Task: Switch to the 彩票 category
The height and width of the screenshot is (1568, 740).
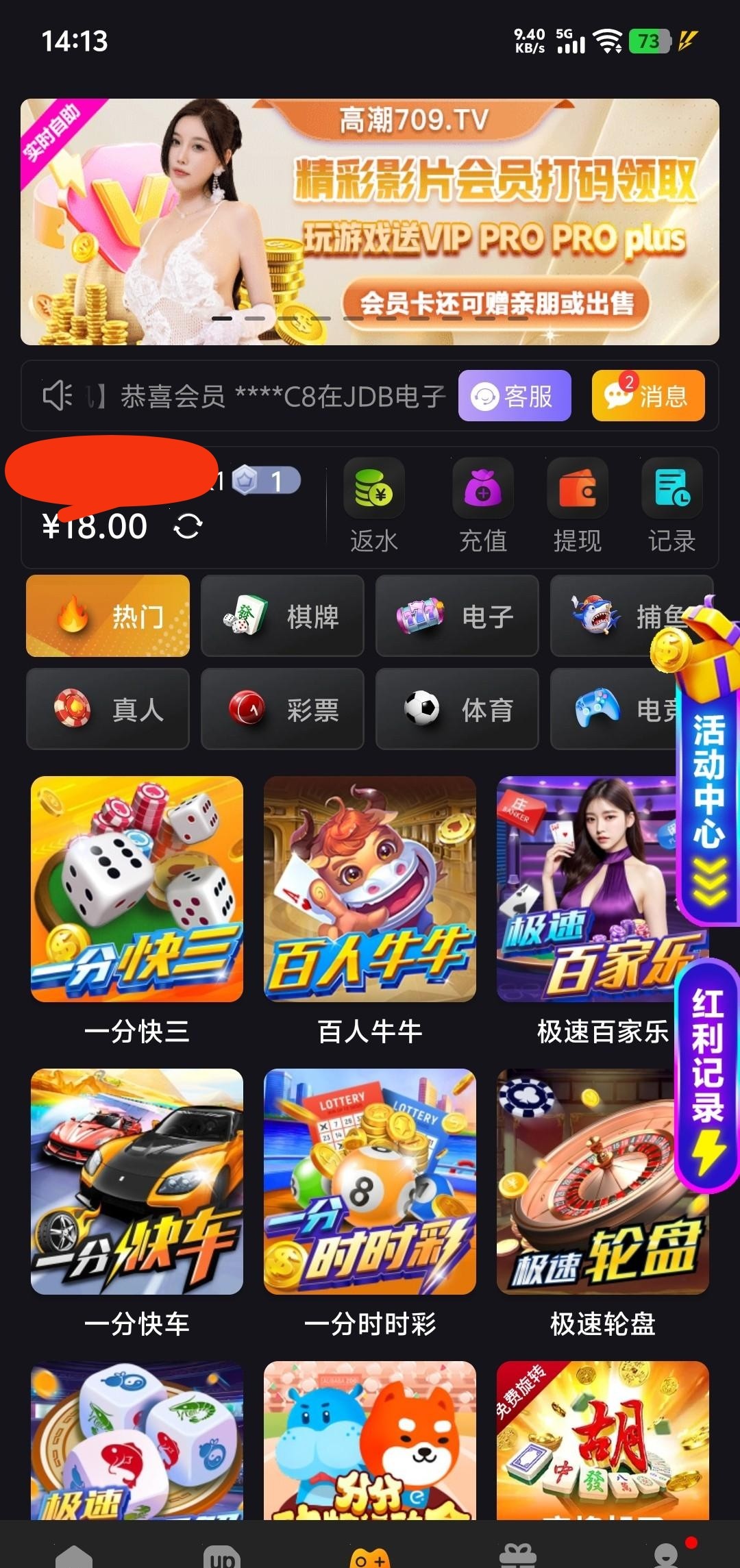Action: [x=282, y=709]
